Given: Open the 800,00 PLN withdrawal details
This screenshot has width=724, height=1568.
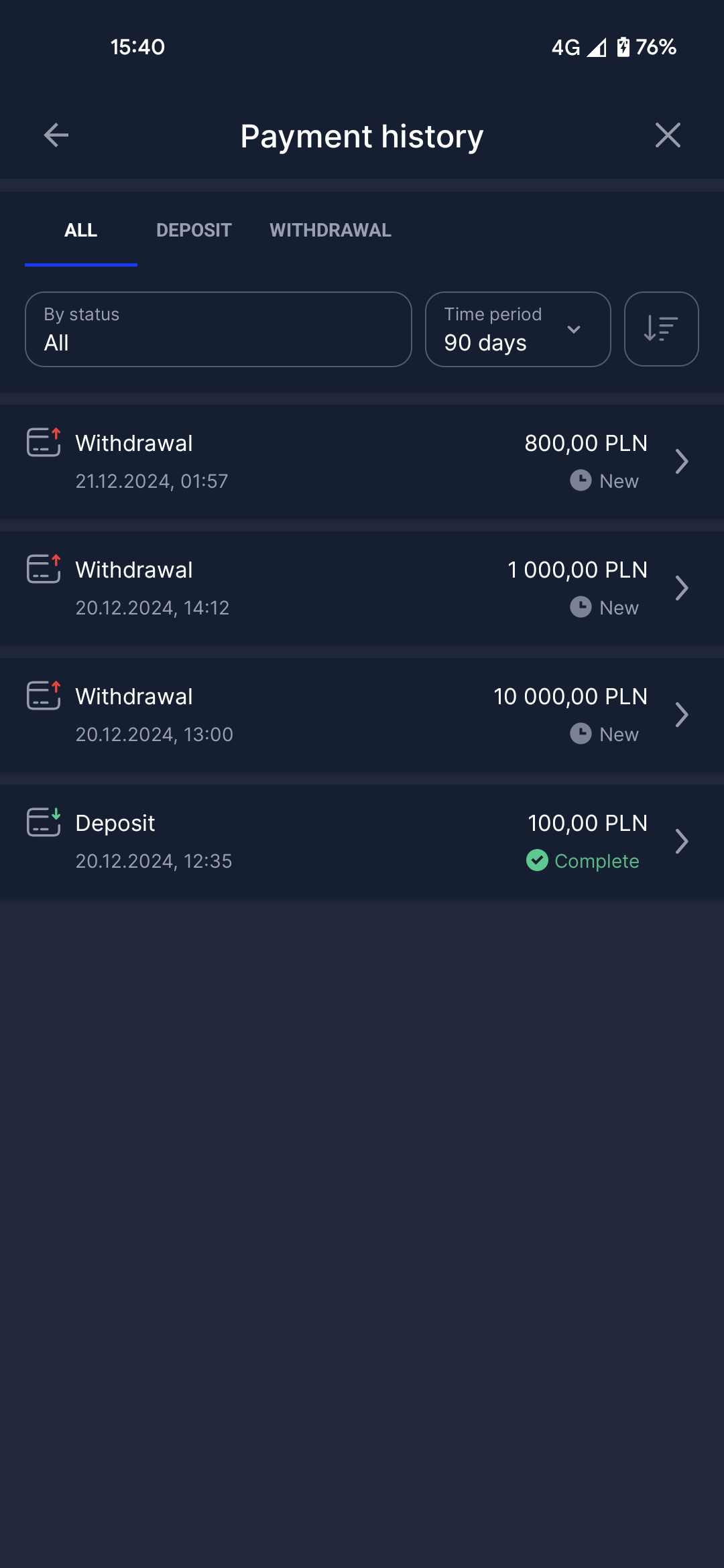Looking at the screenshot, I should coord(362,462).
